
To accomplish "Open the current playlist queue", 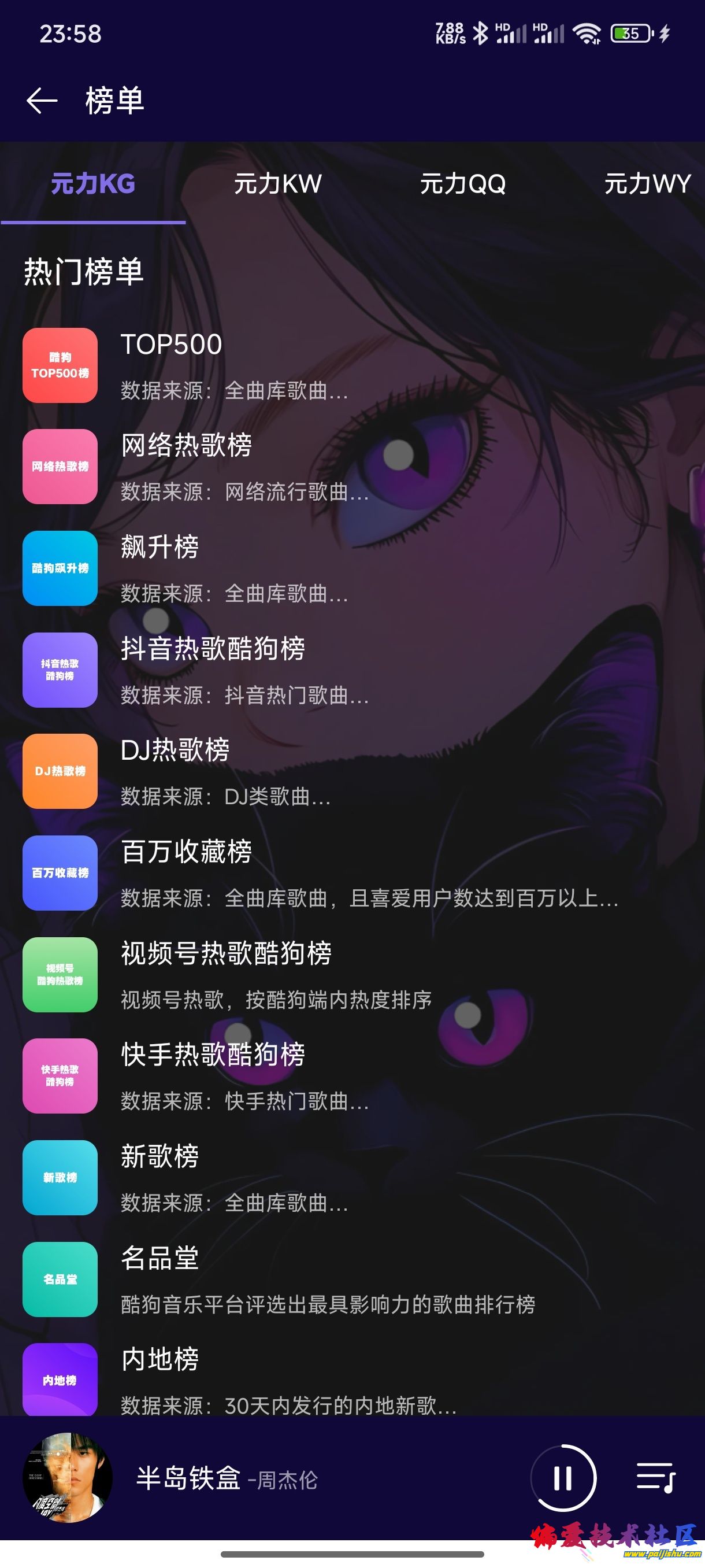I will (x=656, y=1478).
